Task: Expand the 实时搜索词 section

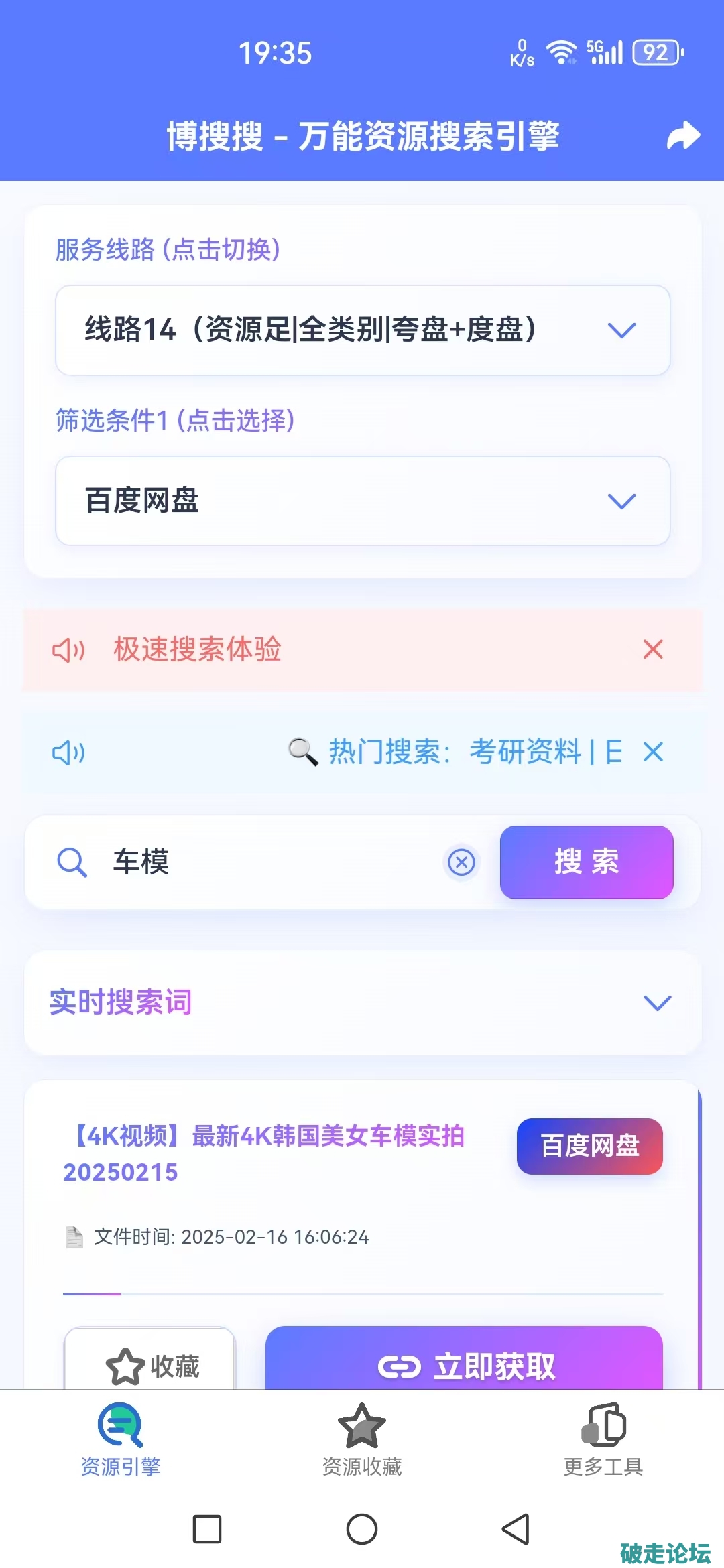Action: 657,1003
